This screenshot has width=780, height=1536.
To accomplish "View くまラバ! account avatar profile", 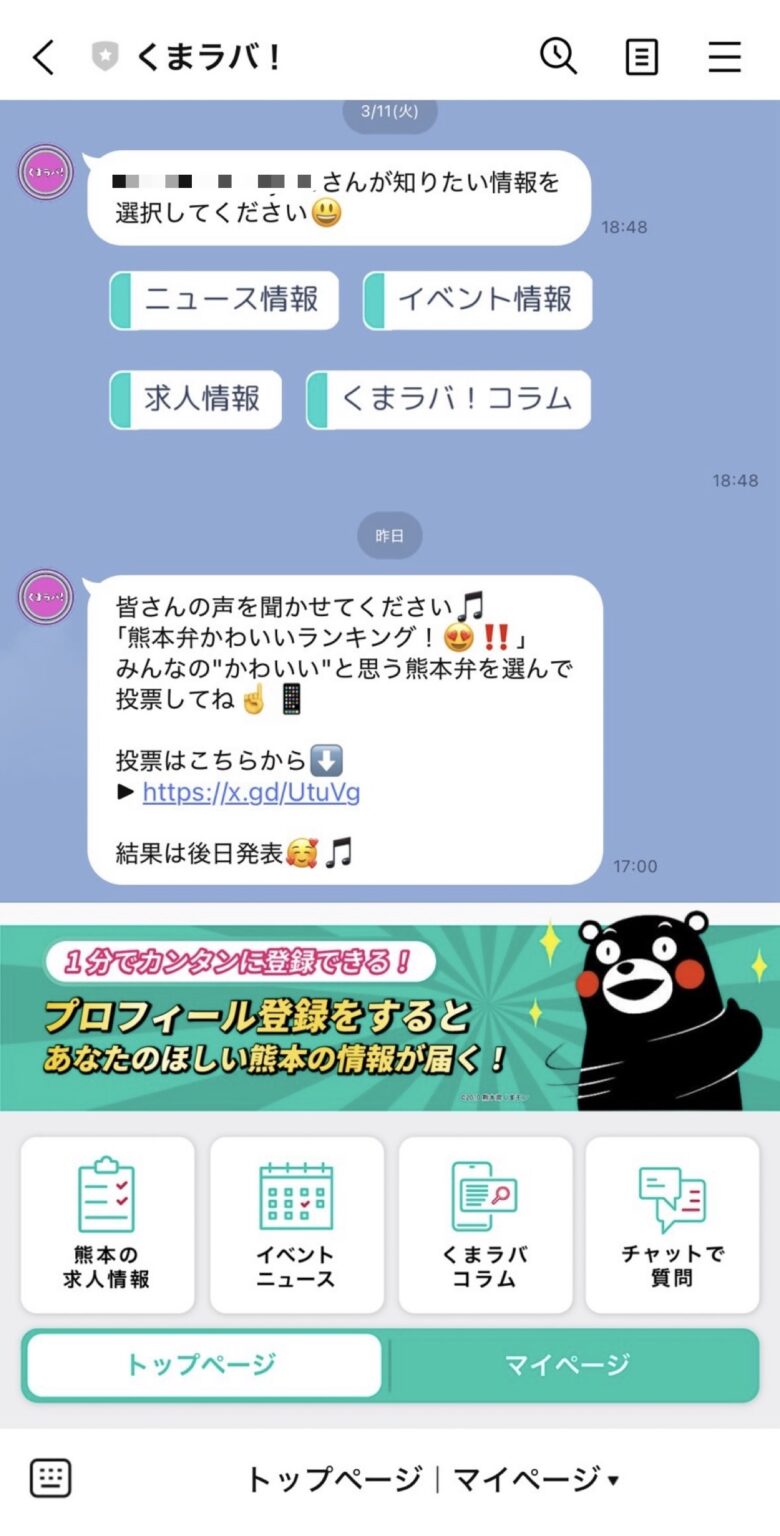I will [x=46, y=172].
